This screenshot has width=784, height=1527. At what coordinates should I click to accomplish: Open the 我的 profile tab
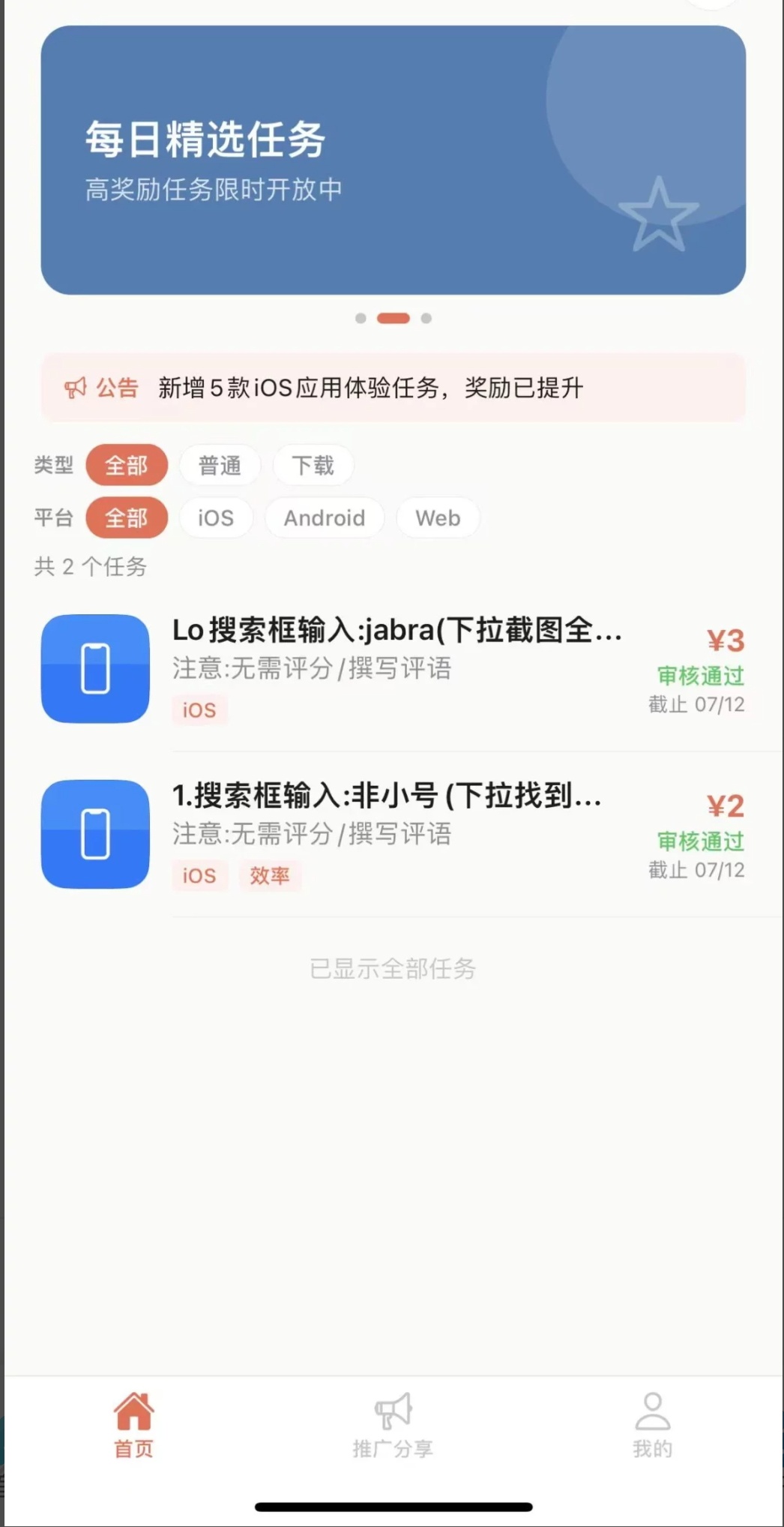tap(652, 1425)
